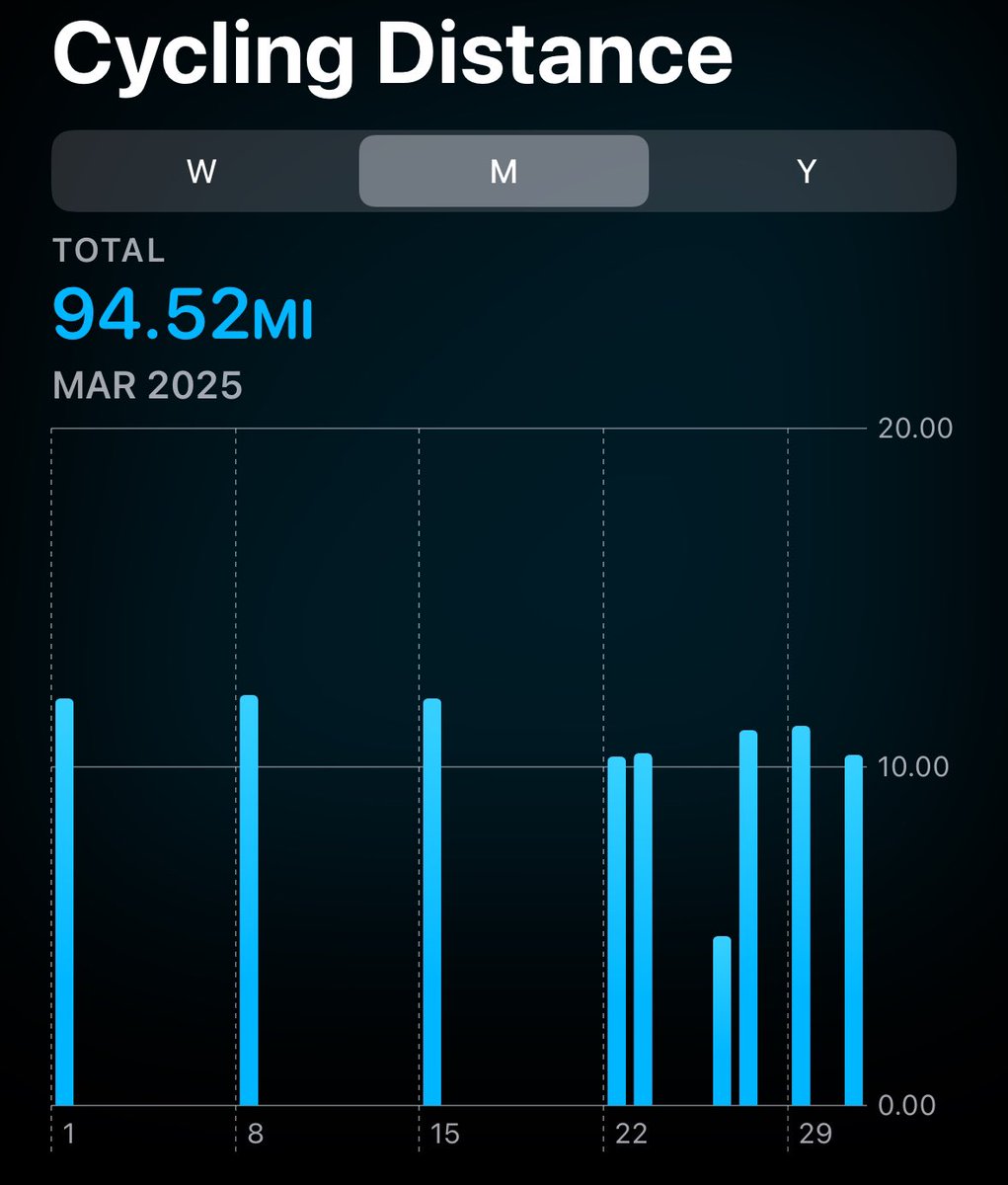Viewport: 1008px width, 1185px height.
Task: Switch to the W weekly view
Action: click(202, 172)
